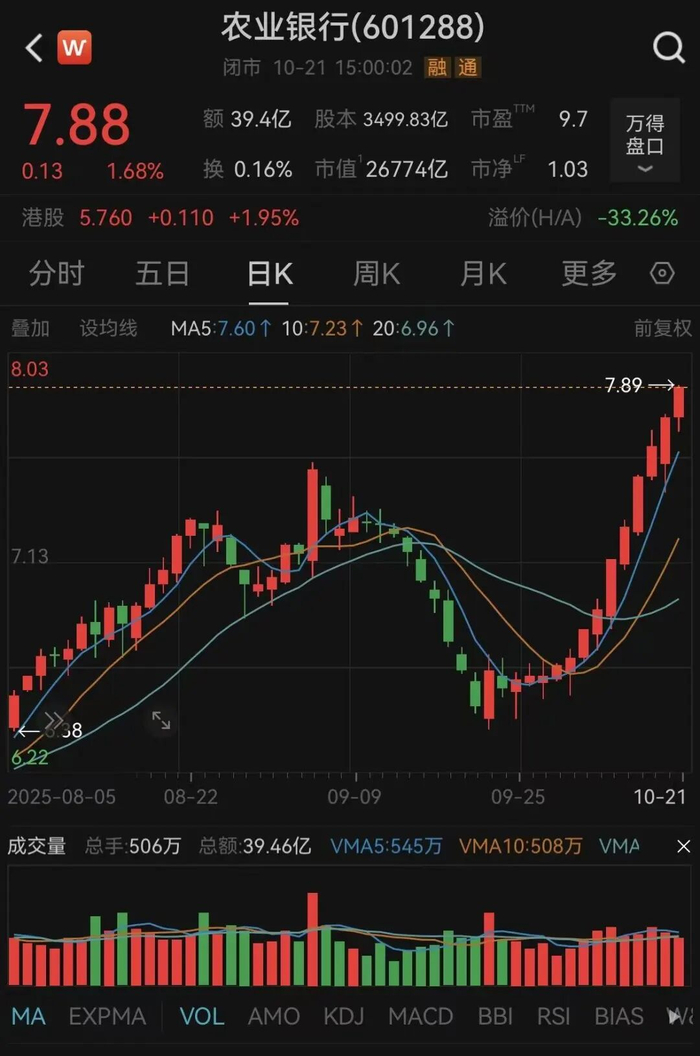Select the EXPMA indicator
The image size is (700, 1056).
pos(107,1017)
